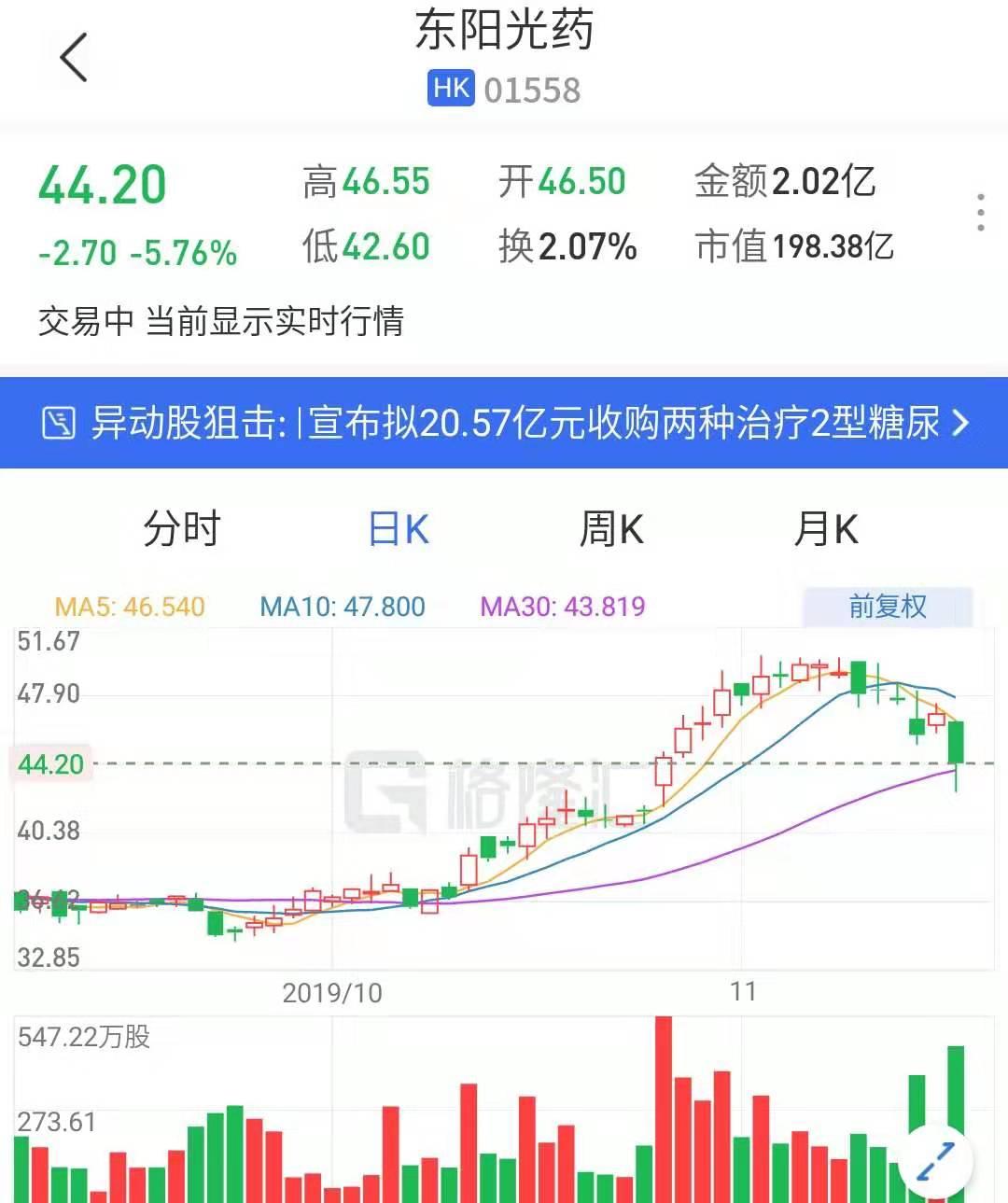Go back using the top-left arrow
The image size is (1008, 1203).
[x=74, y=58]
